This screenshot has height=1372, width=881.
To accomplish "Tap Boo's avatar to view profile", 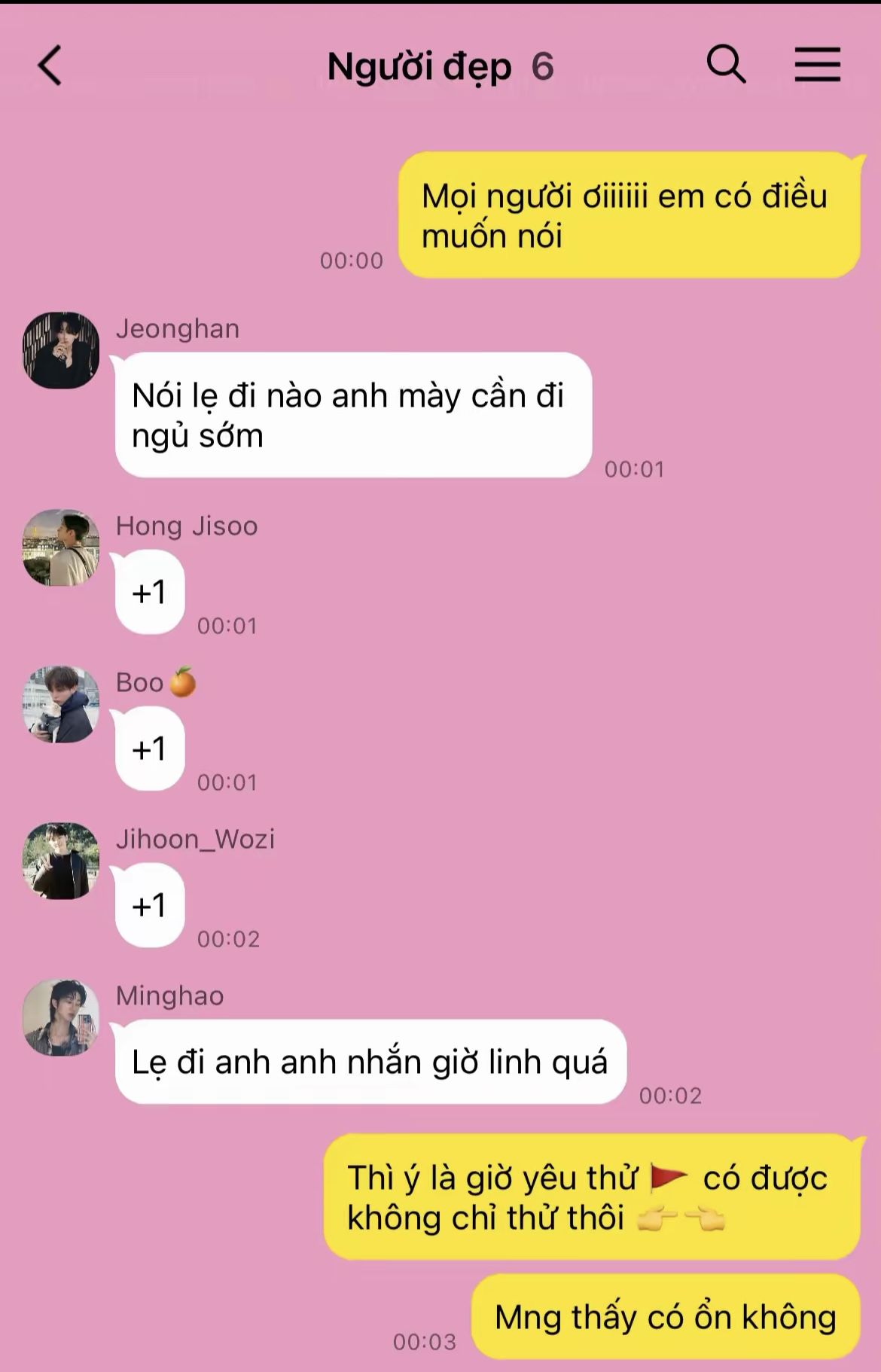I will tap(61, 704).
